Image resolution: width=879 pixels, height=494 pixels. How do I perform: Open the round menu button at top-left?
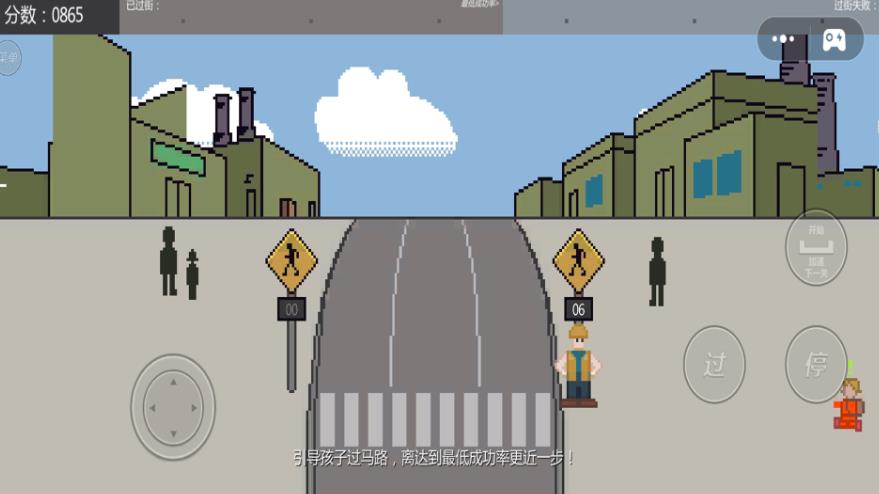(8, 57)
